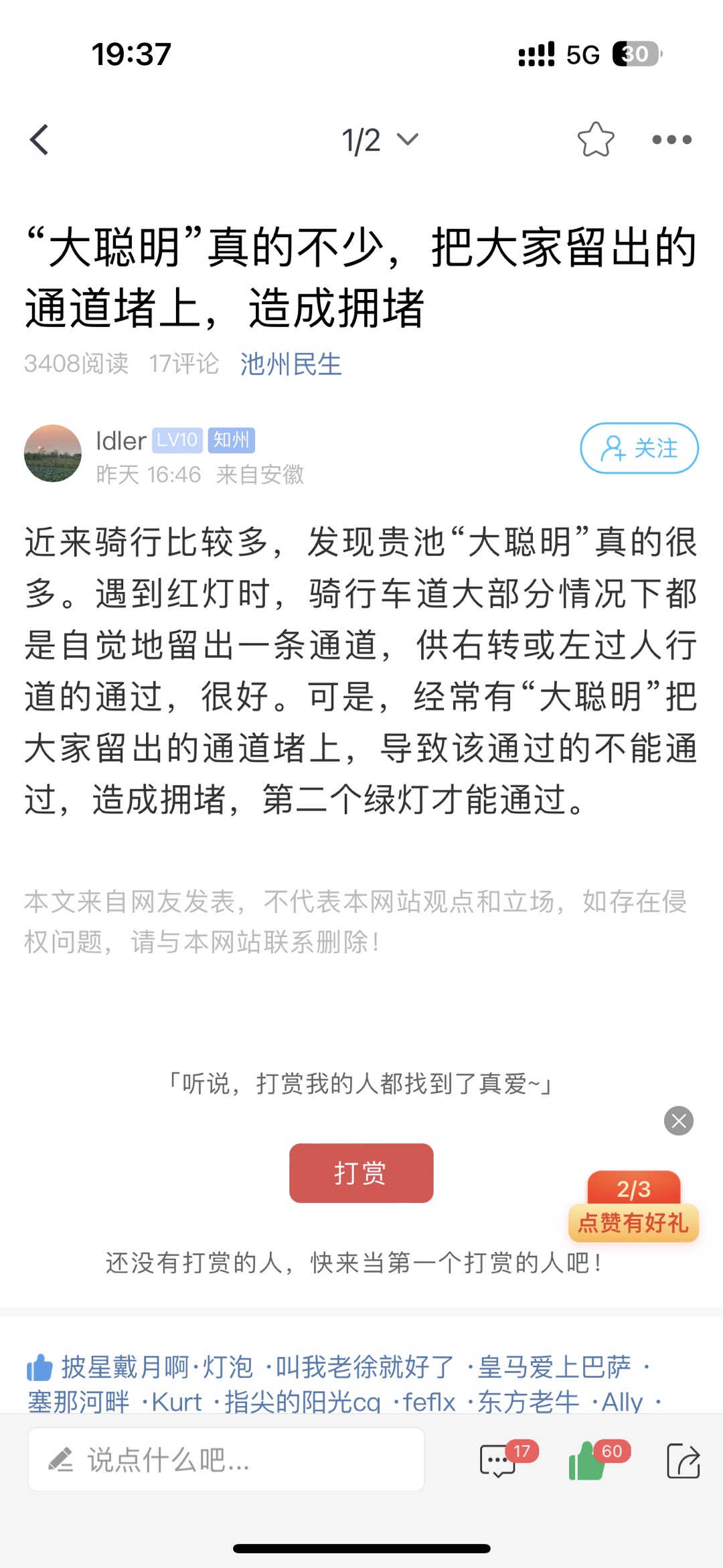Tap the 说点什么吧 comment field
The height and width of the screenshot is (1568, 723).
coord(226,1460)
